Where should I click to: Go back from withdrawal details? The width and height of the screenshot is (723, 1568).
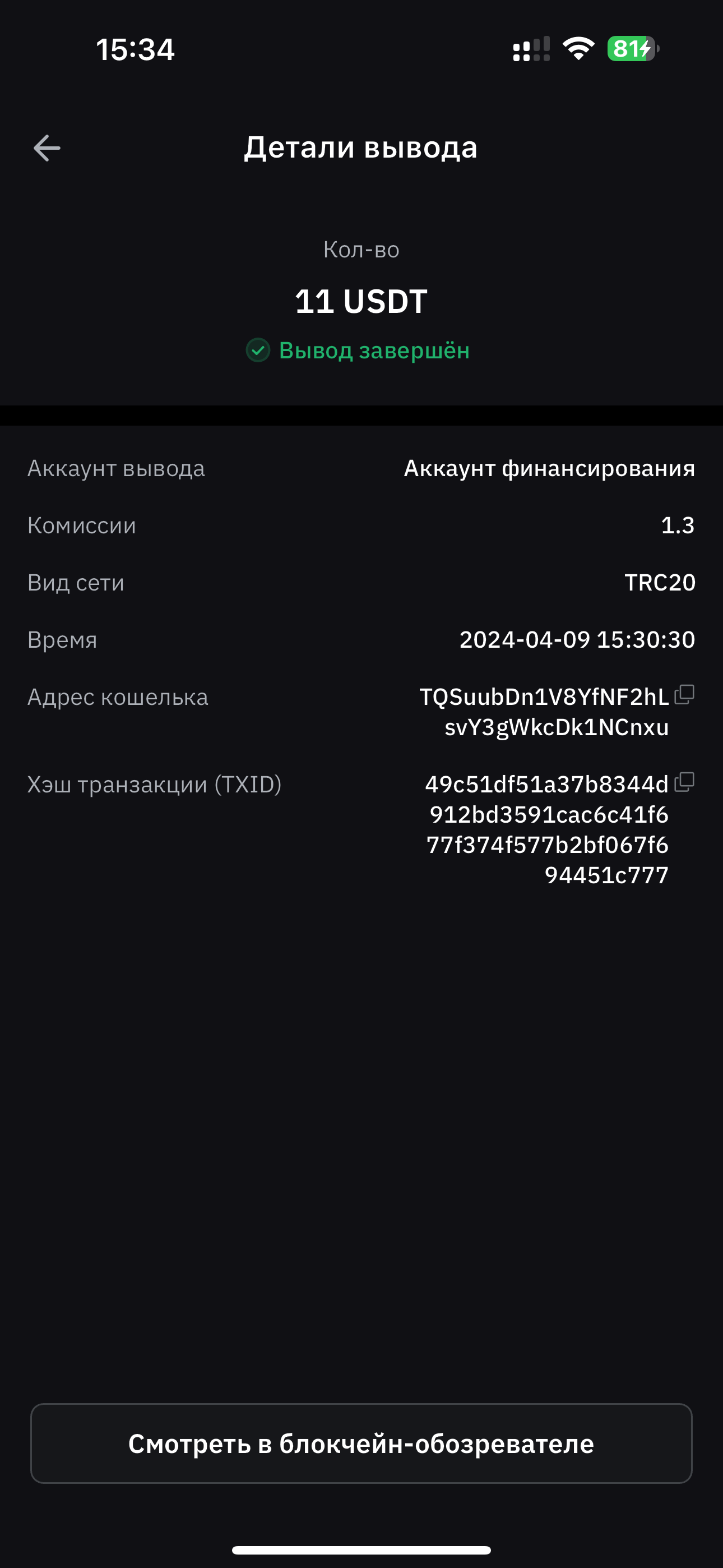(47, 148)
